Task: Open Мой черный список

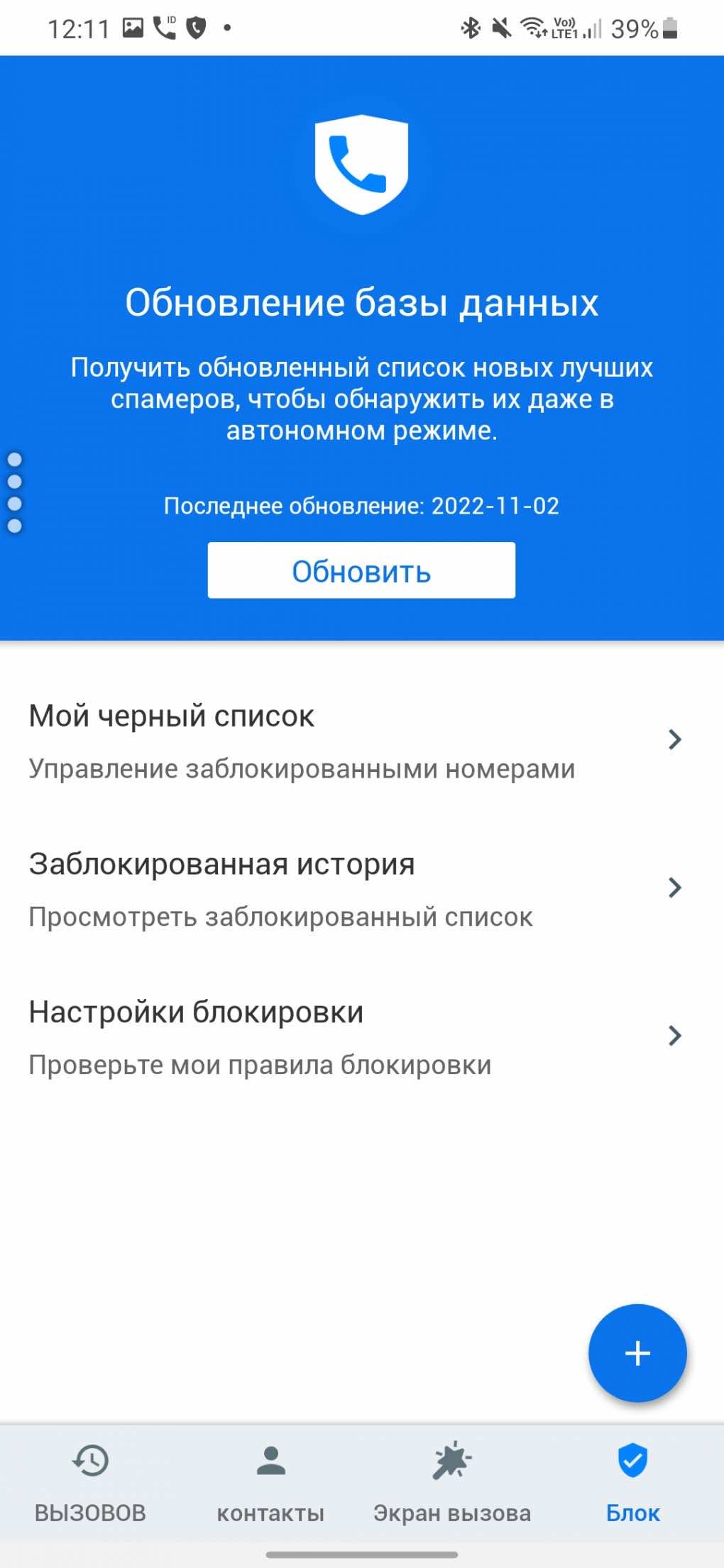Action: (x=355, y=741)
